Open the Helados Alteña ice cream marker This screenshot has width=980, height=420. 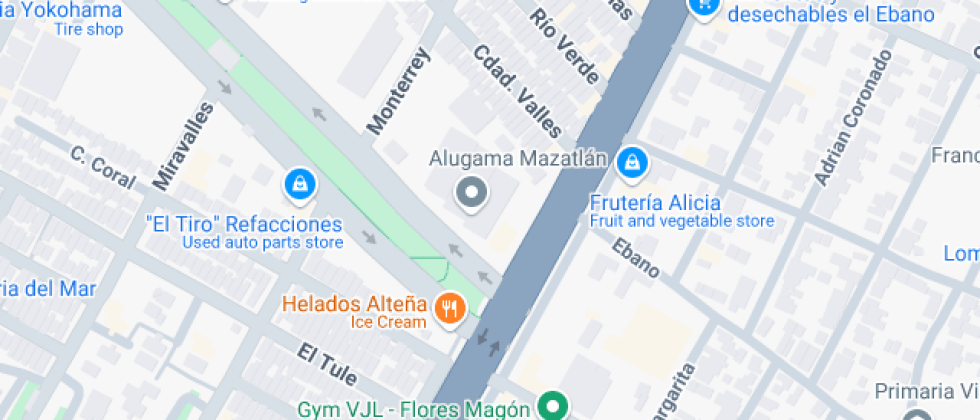click(x=450, y=309)
